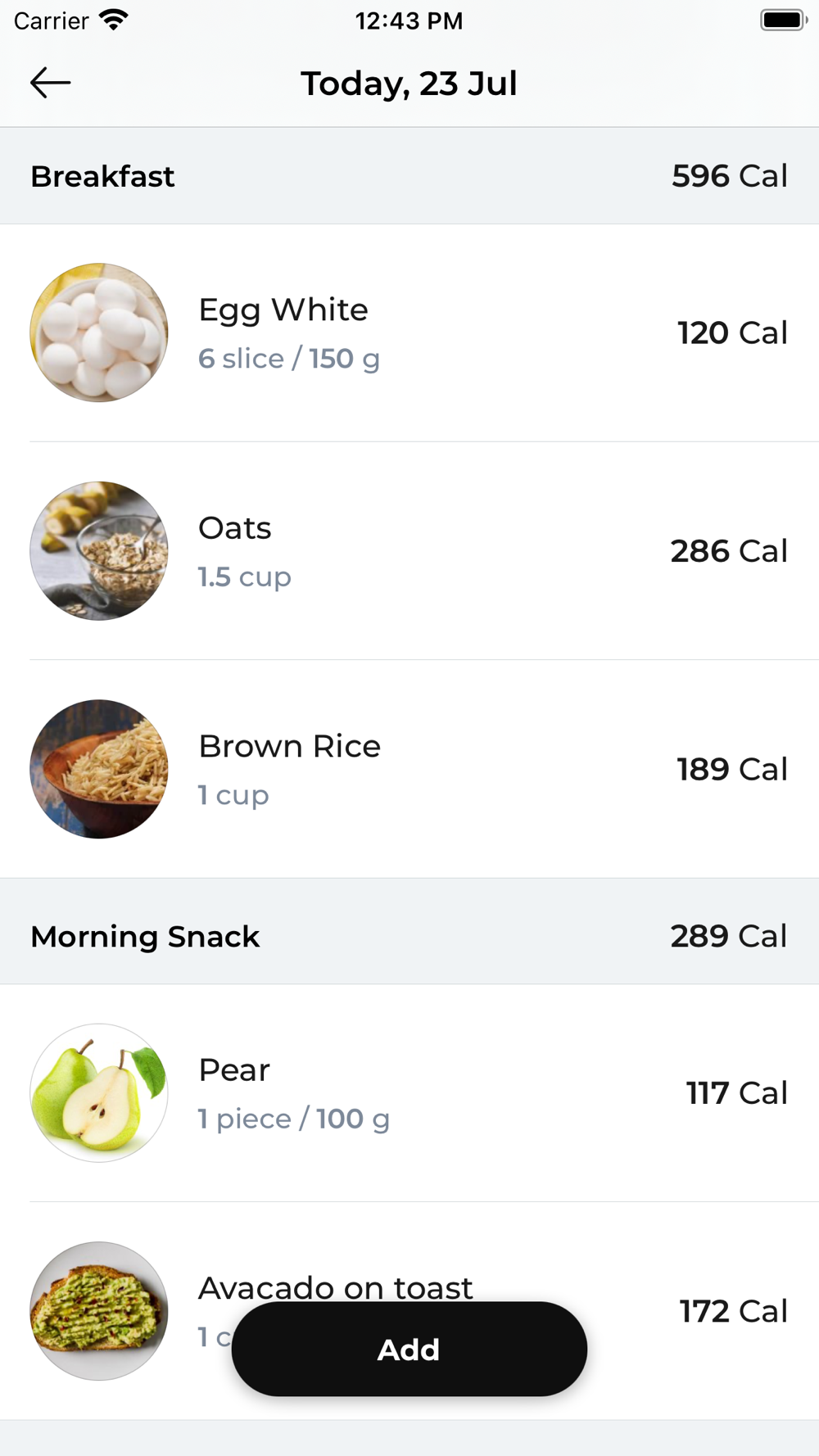819x1456 pixels.
Task: View the Pear entry details
Action: tap(409, 1093)
